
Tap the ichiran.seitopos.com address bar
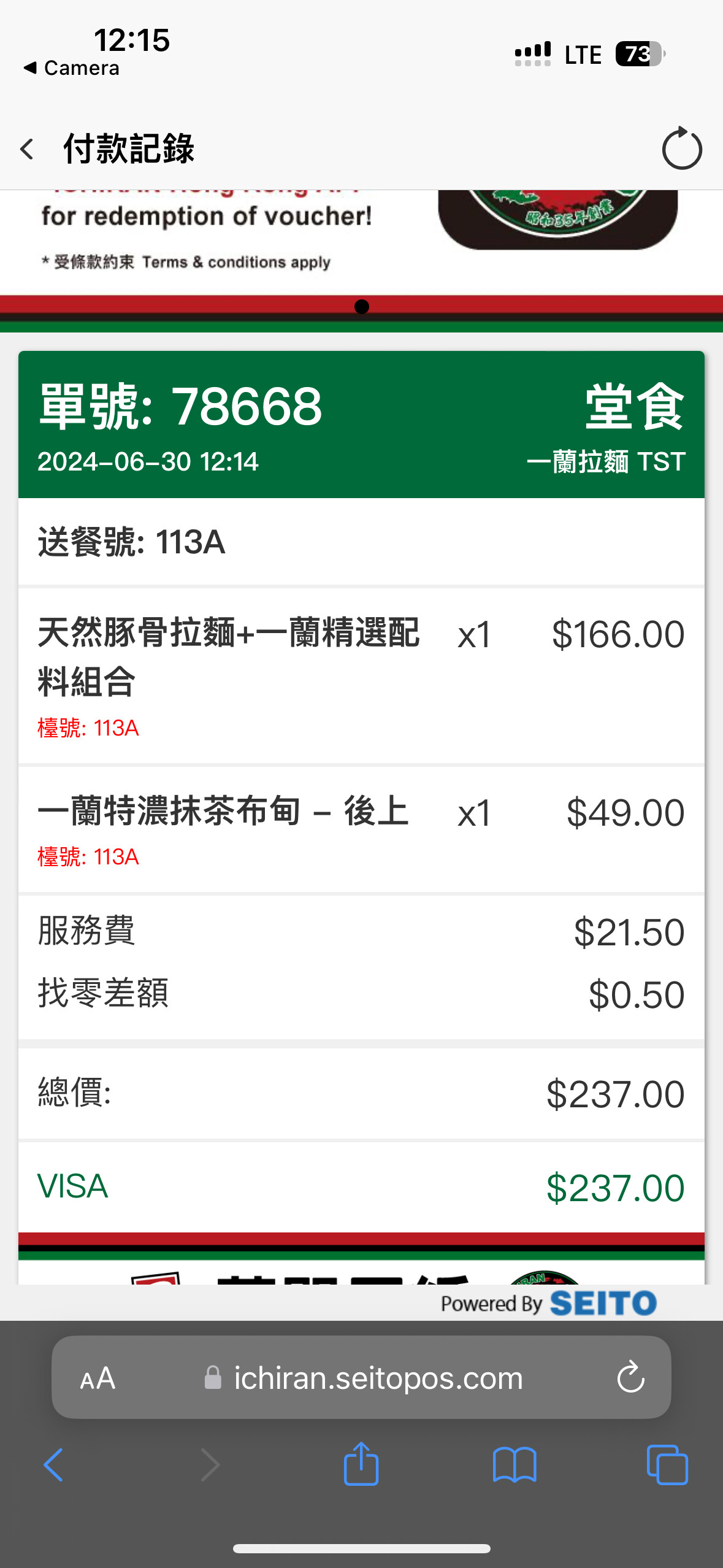point(377,1378)
